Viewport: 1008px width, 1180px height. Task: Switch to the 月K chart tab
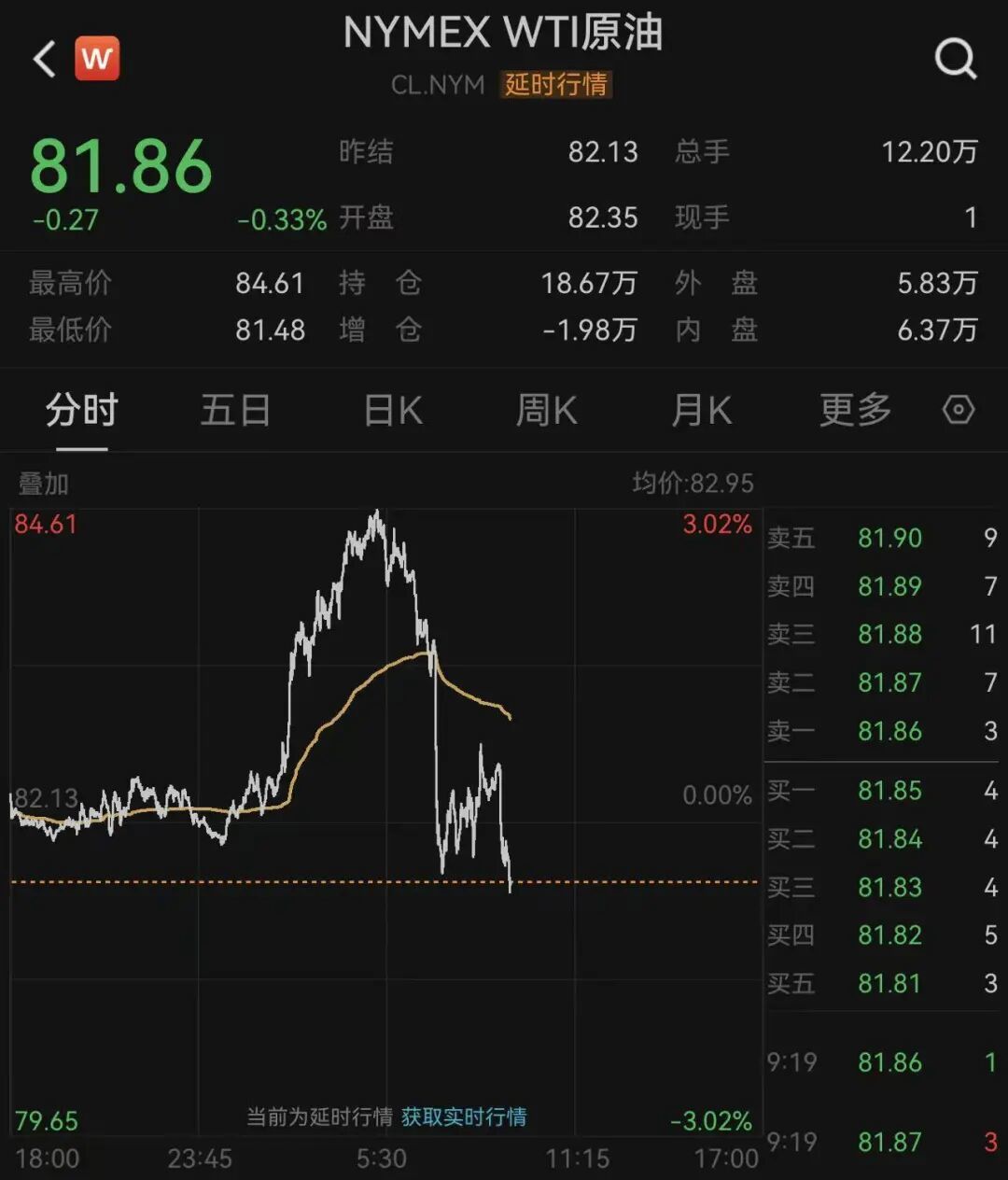[702, 410]
